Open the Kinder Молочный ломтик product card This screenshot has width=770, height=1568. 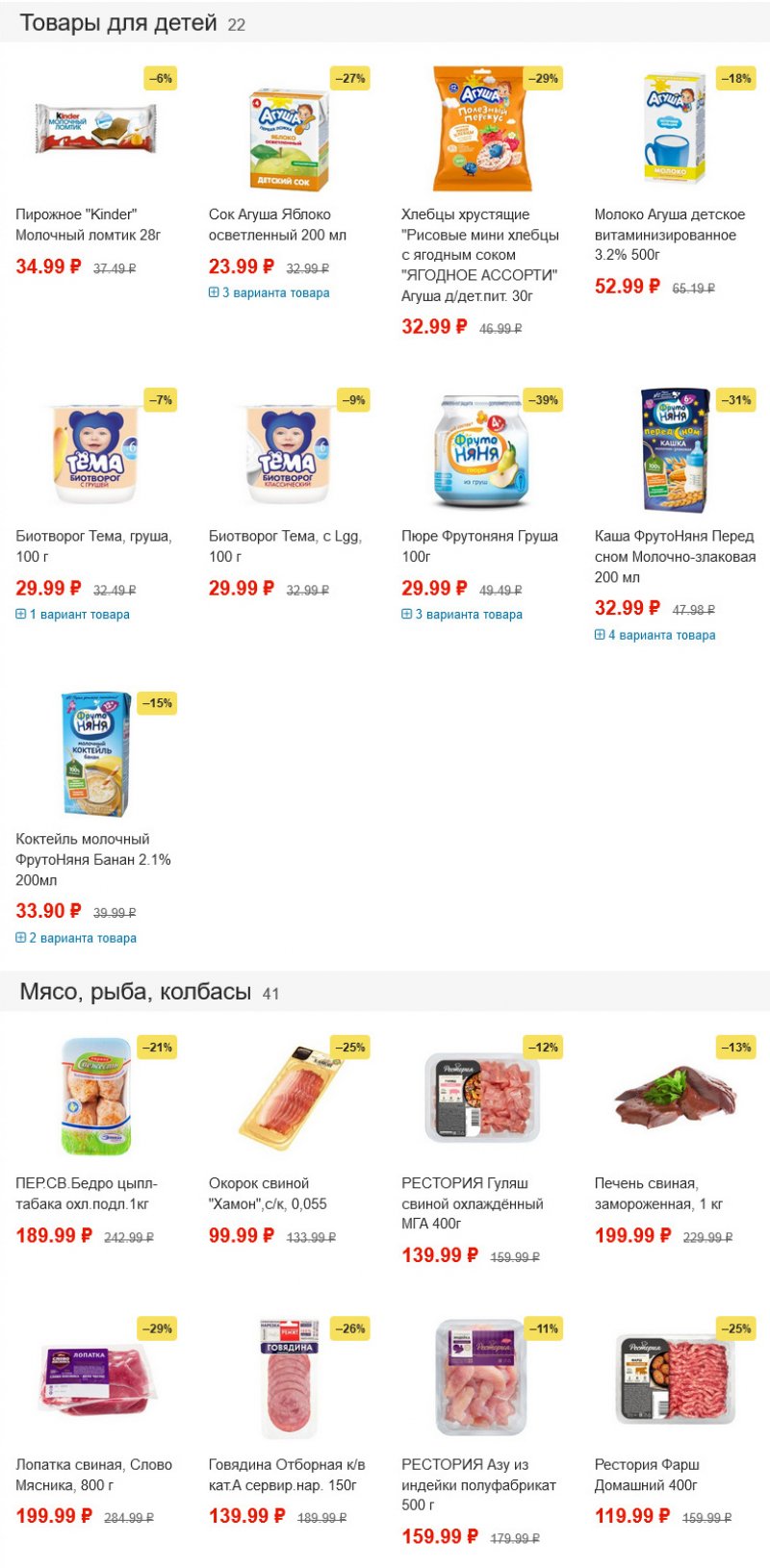tap(89, 224)
